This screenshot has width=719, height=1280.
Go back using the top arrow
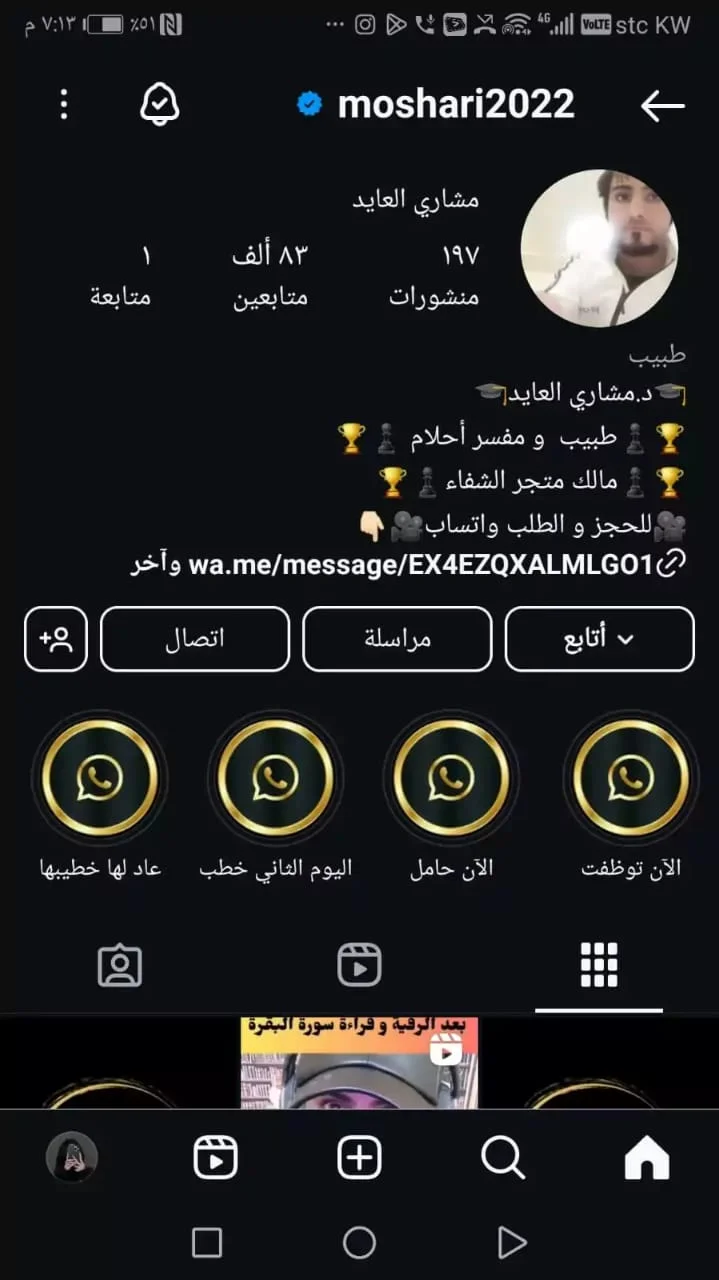pos(662,105)
